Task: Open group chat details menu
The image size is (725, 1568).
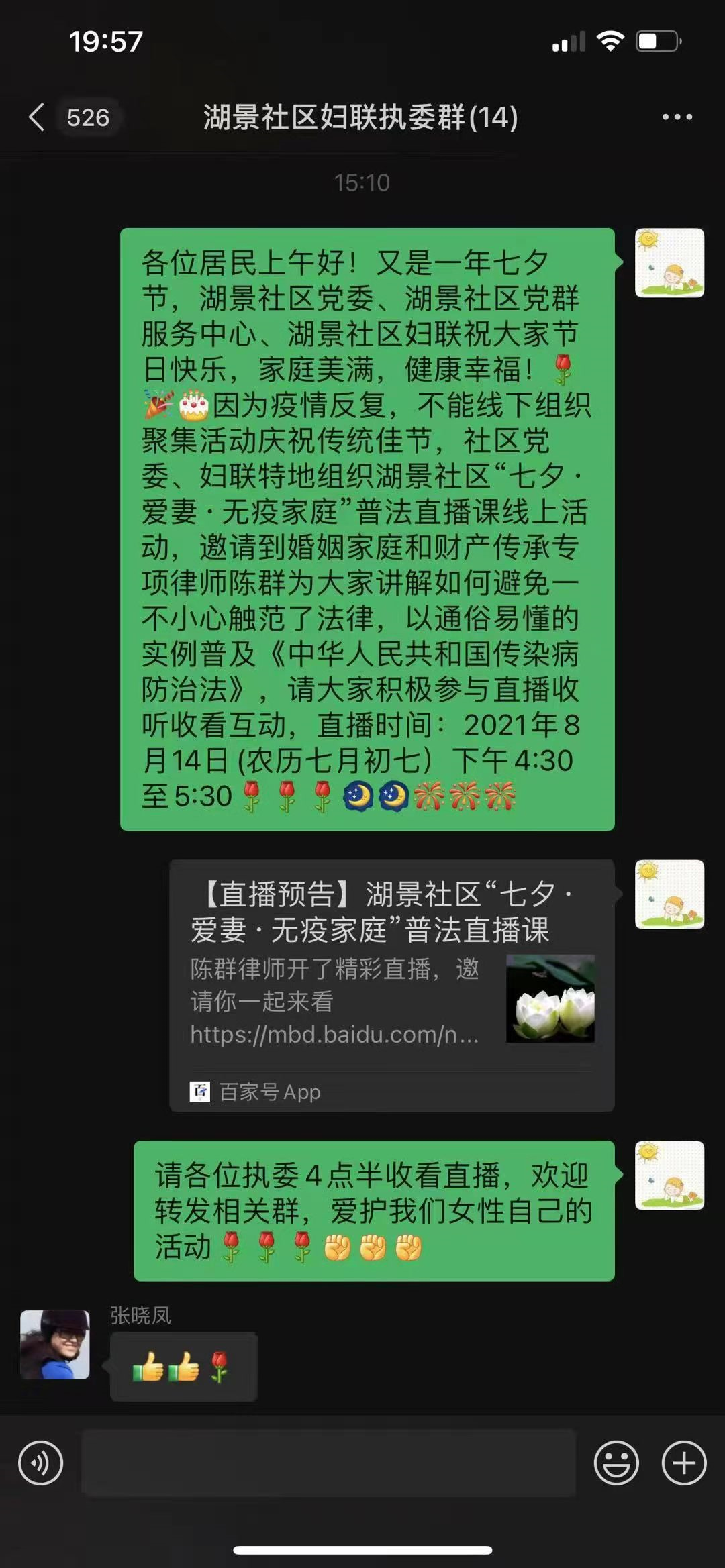Action: (x=677, y=117)
